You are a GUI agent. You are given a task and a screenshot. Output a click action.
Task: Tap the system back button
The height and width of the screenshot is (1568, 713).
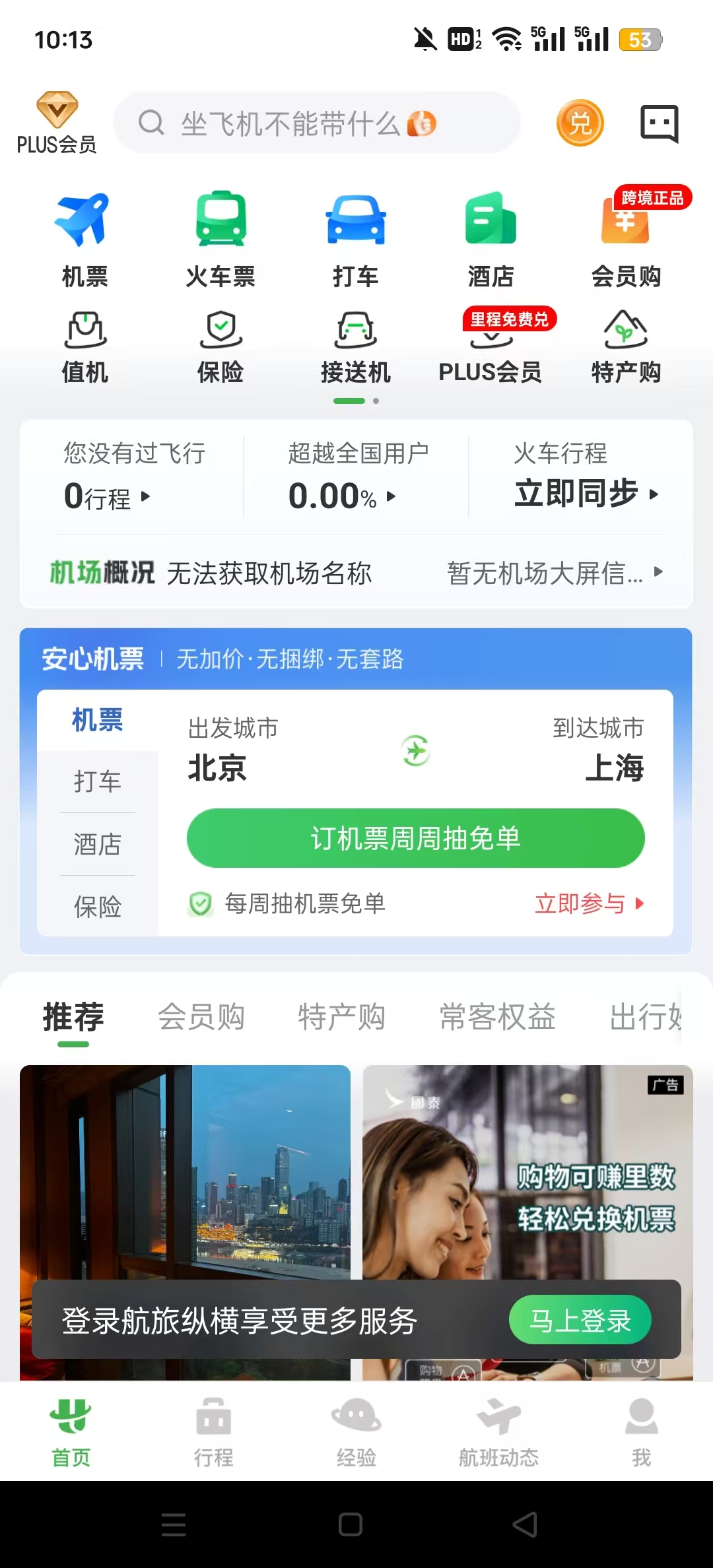coord(525,1524)
